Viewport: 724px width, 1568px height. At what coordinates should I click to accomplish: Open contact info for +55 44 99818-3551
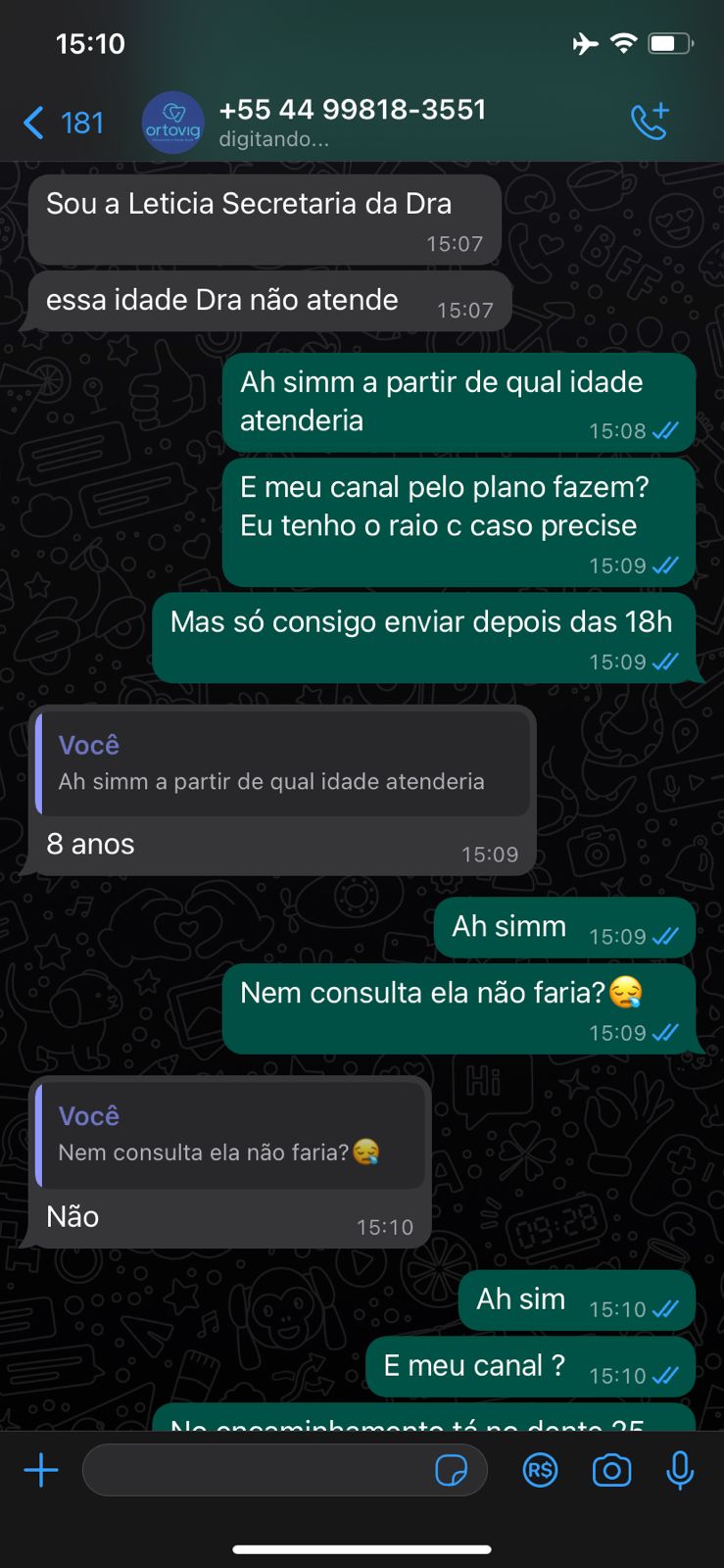[x=352, y=122]
